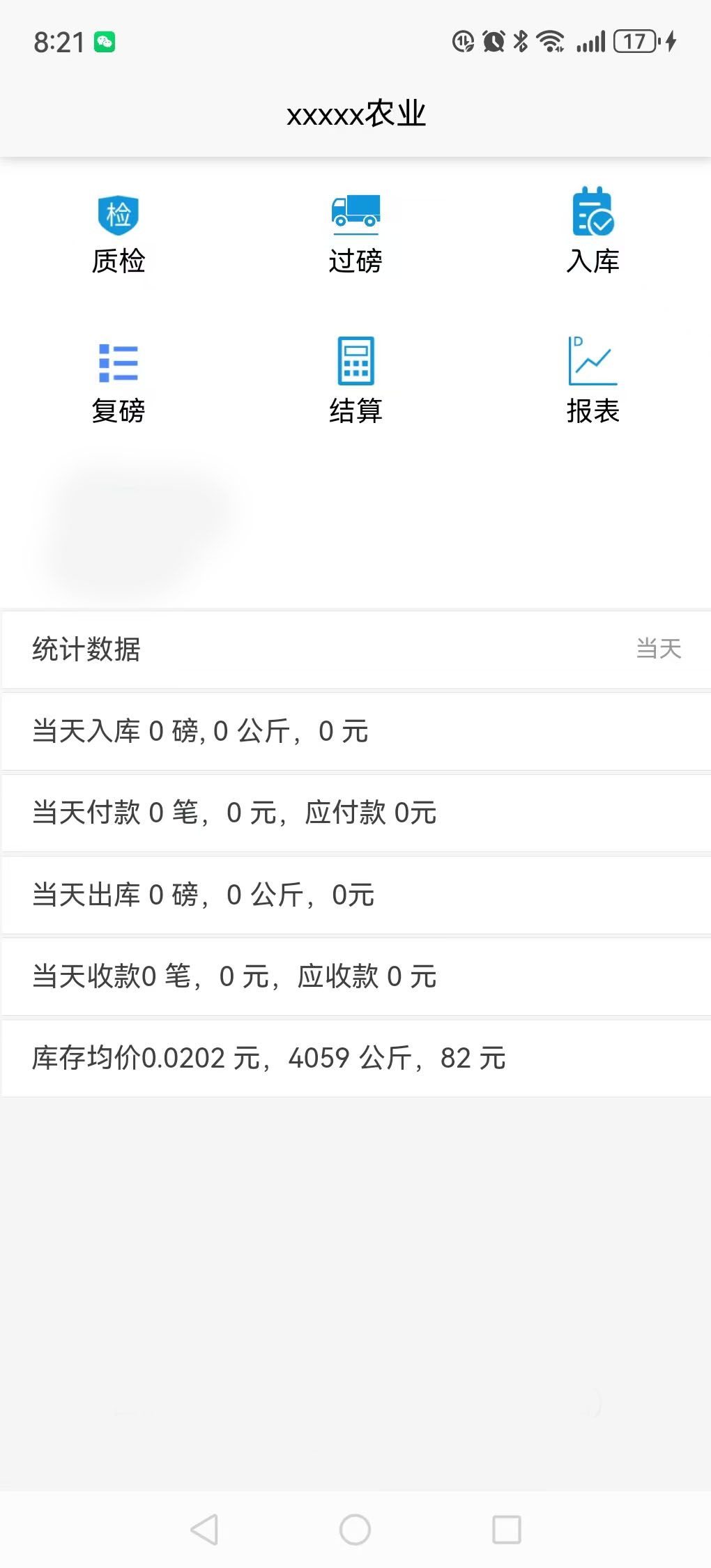Open the 质检 quality inspection module
The width and height of the screenshot is (711, 1568).
pyautogui.click(x=118, y=234)
